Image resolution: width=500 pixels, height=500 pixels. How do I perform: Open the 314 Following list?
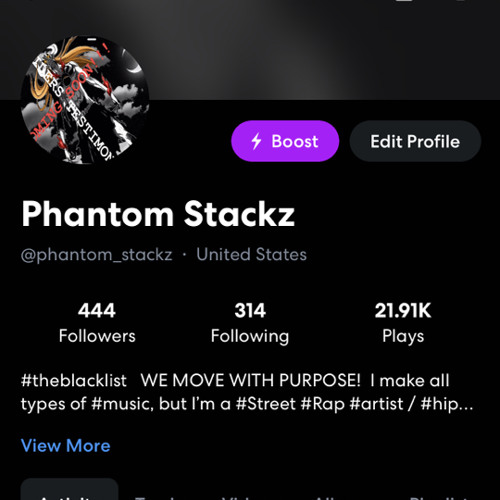tap(250, 322)
